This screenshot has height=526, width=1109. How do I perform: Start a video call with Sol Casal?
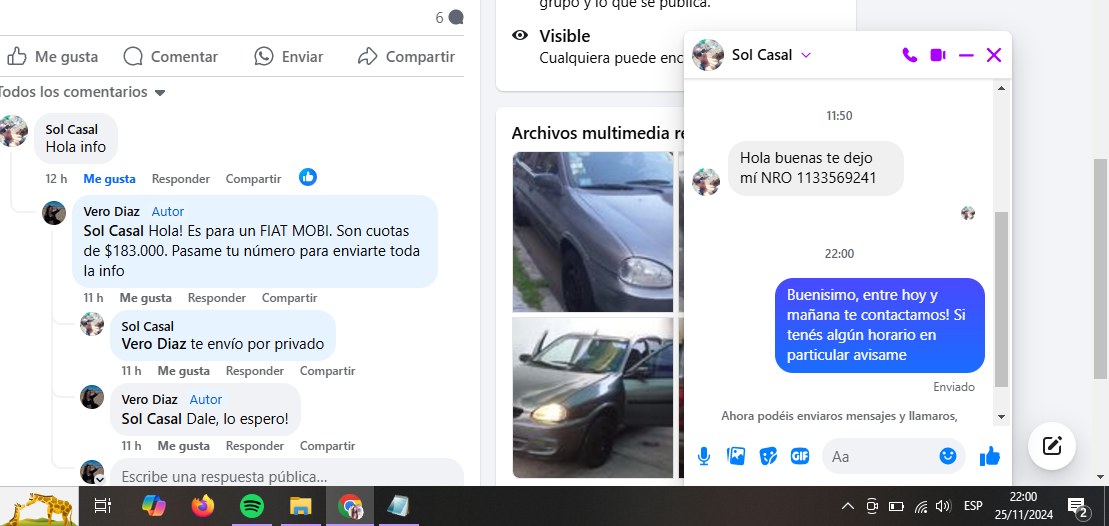pos(938,55)
